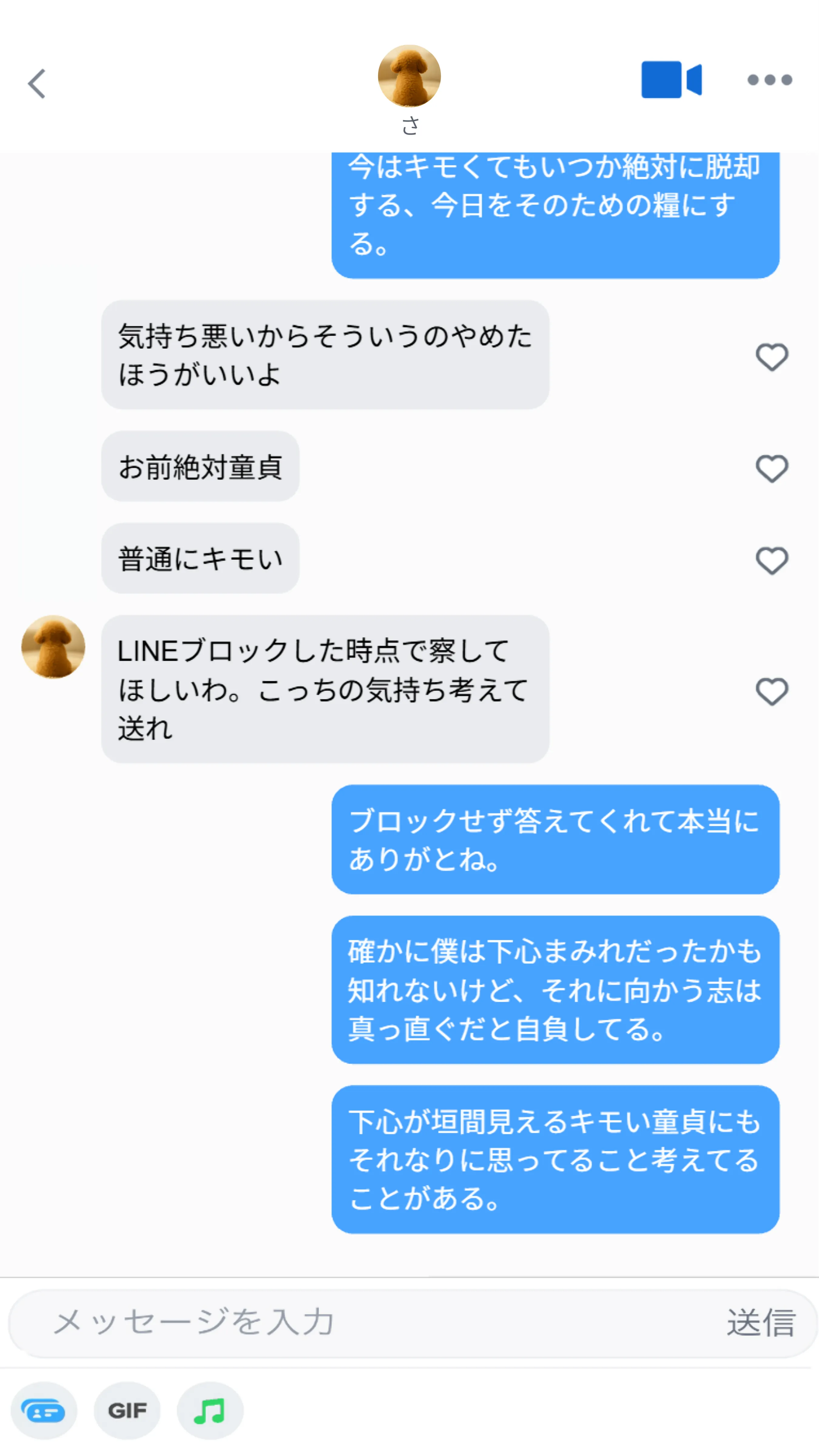Open the dog profile picture in the header

(x=409, y=76)
